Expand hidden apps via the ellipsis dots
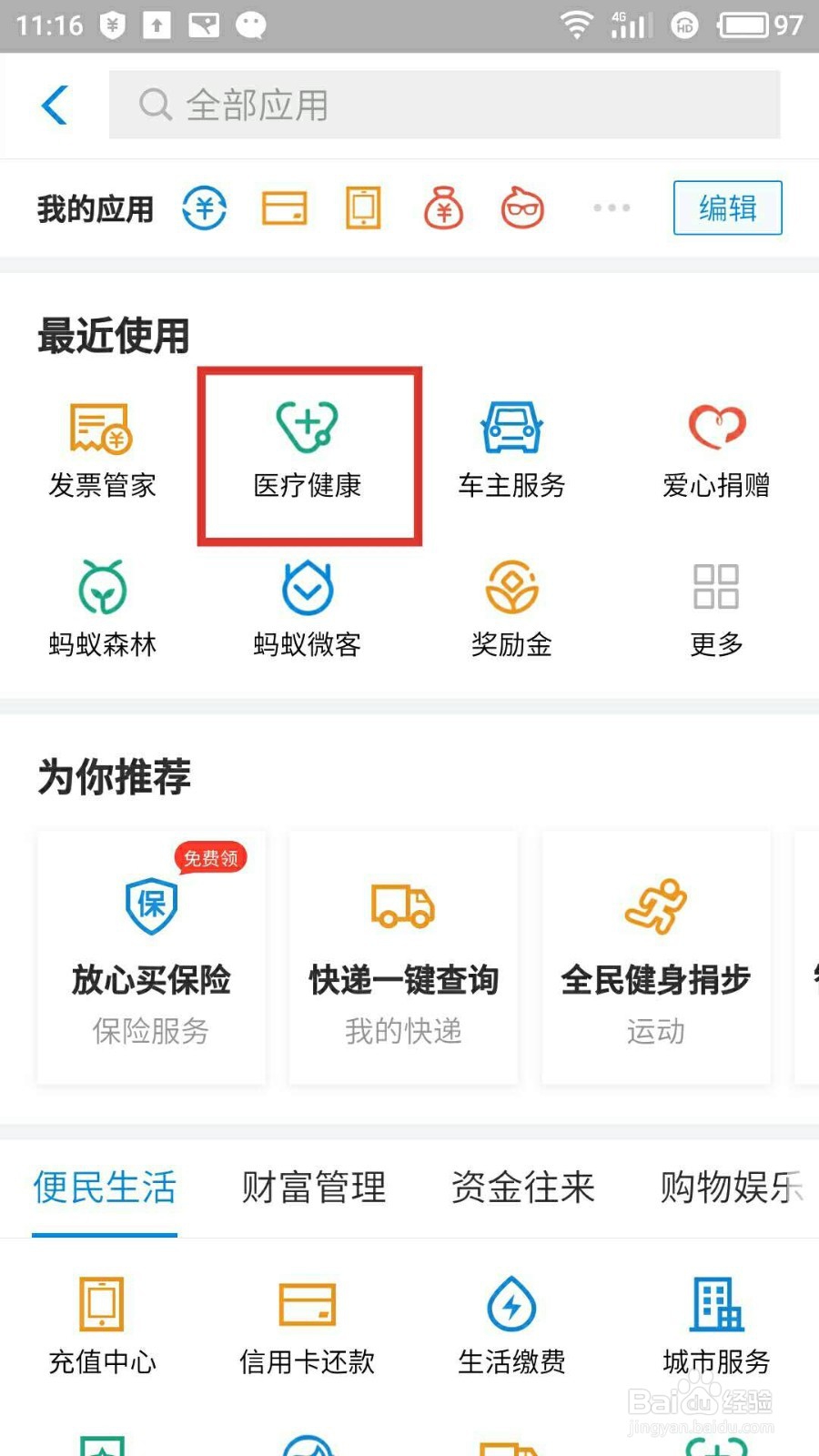 tap(610, 207)
